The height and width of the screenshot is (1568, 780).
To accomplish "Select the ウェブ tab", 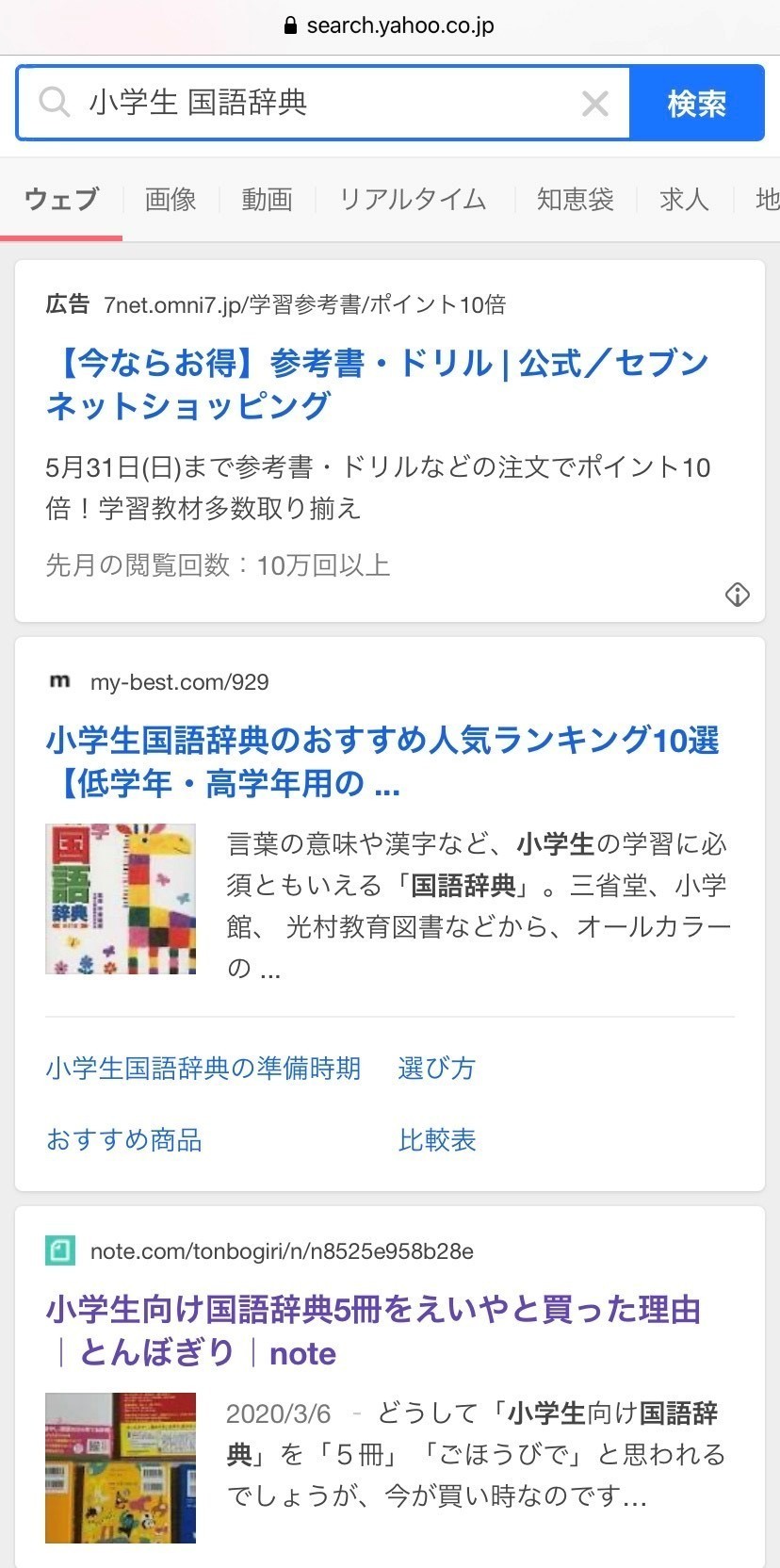I will (61, 199).
